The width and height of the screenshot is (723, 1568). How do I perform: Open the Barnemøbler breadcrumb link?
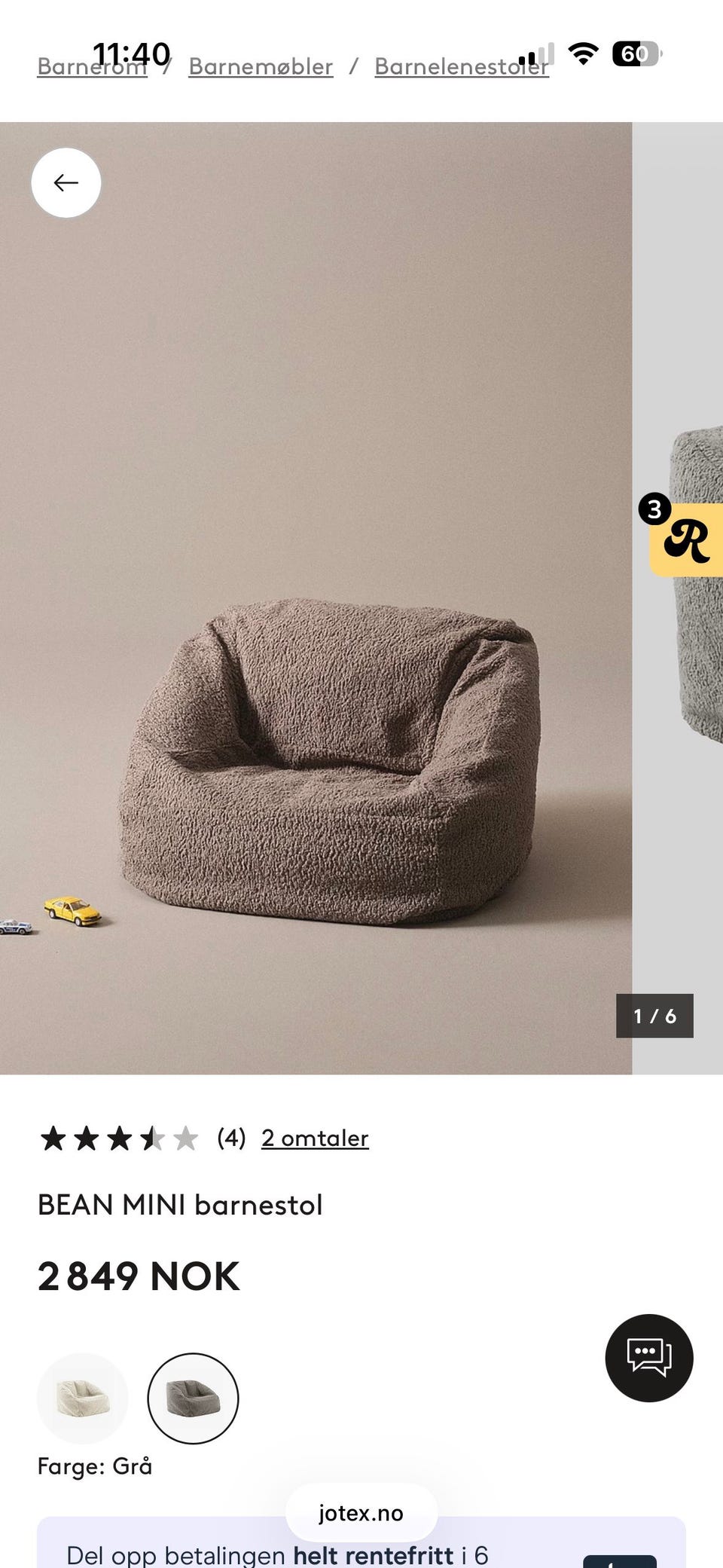pos(261,66)
